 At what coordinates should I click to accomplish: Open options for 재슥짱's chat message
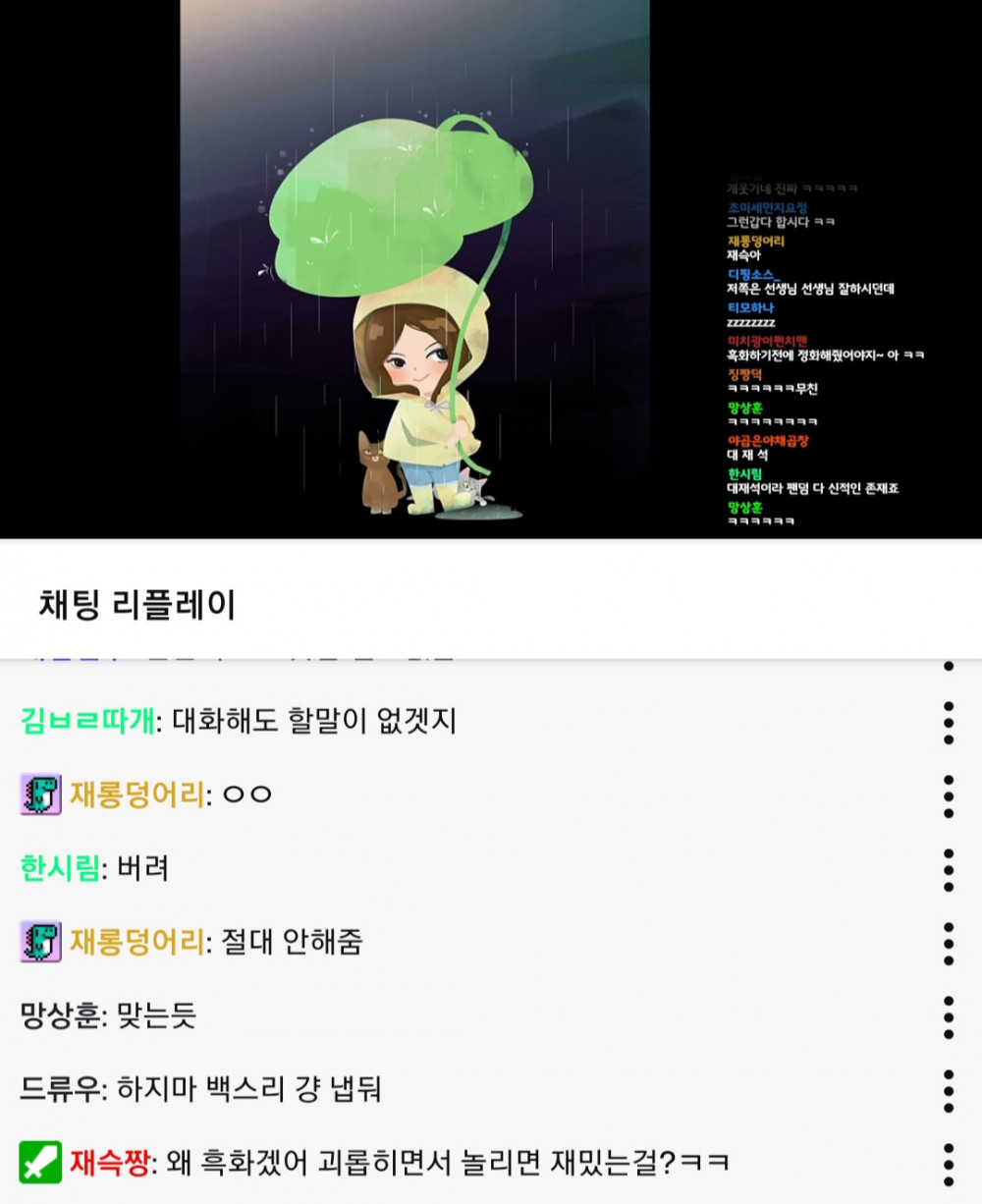(x=948, y=1164)
